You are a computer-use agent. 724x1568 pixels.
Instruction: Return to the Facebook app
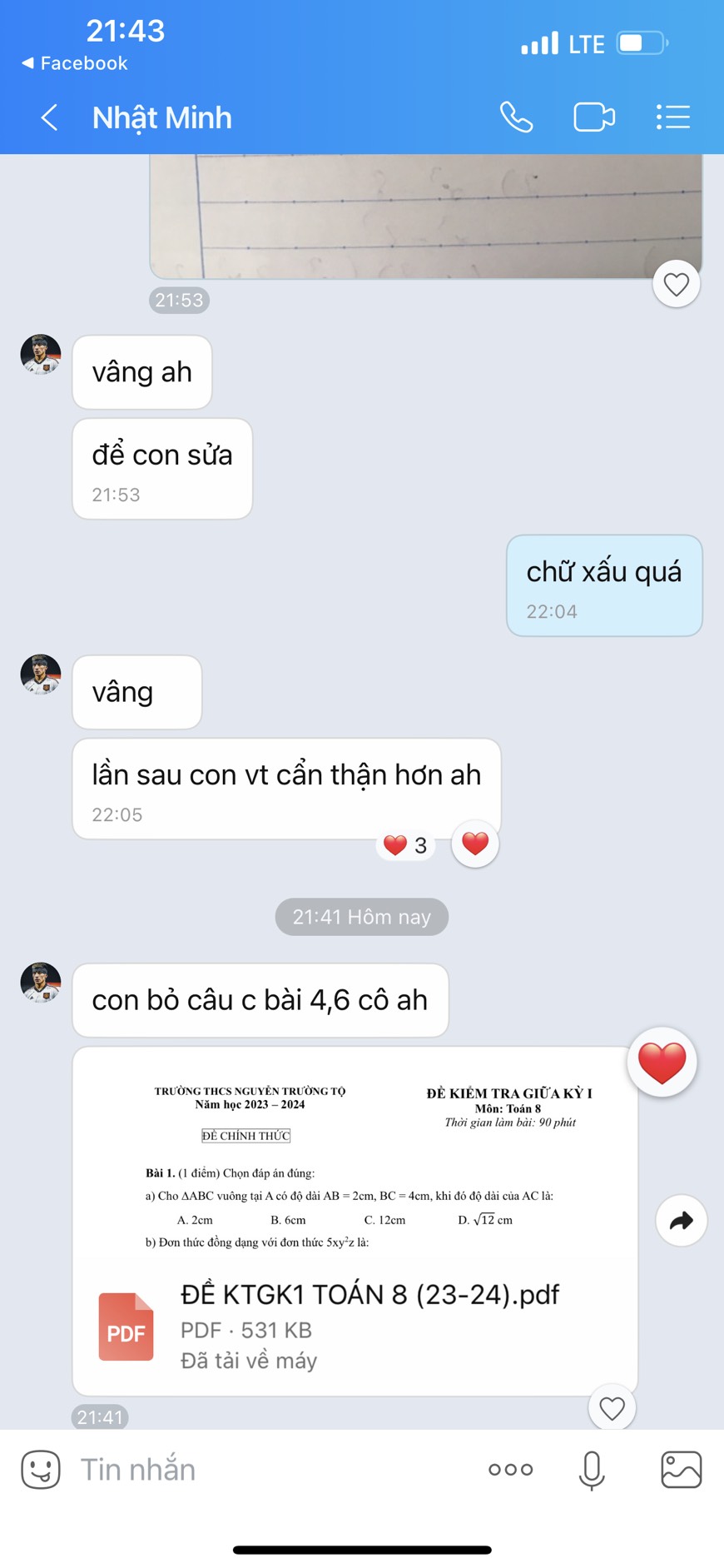[74, 63]
